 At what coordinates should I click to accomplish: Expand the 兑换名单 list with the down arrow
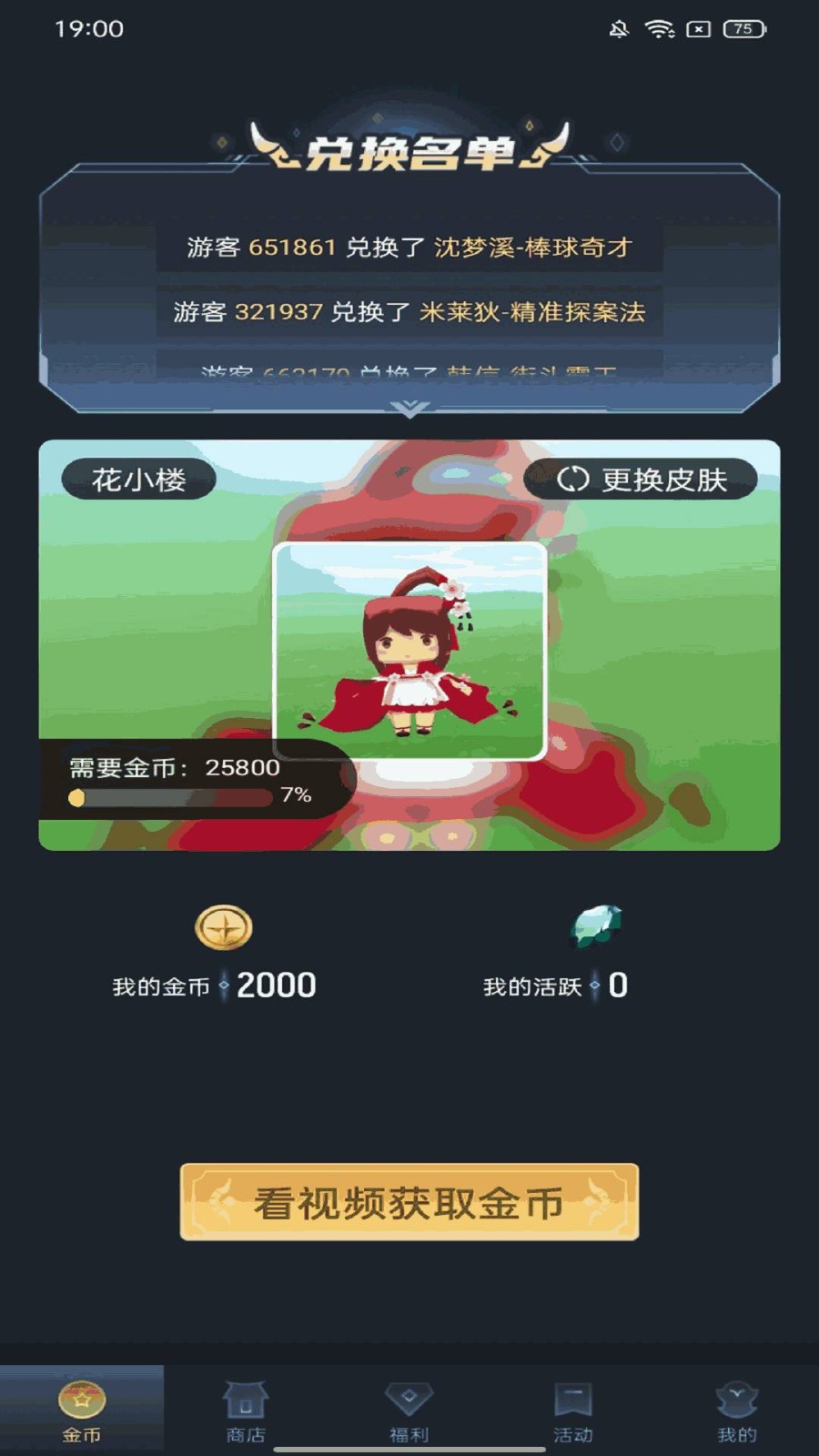point(409,409)
